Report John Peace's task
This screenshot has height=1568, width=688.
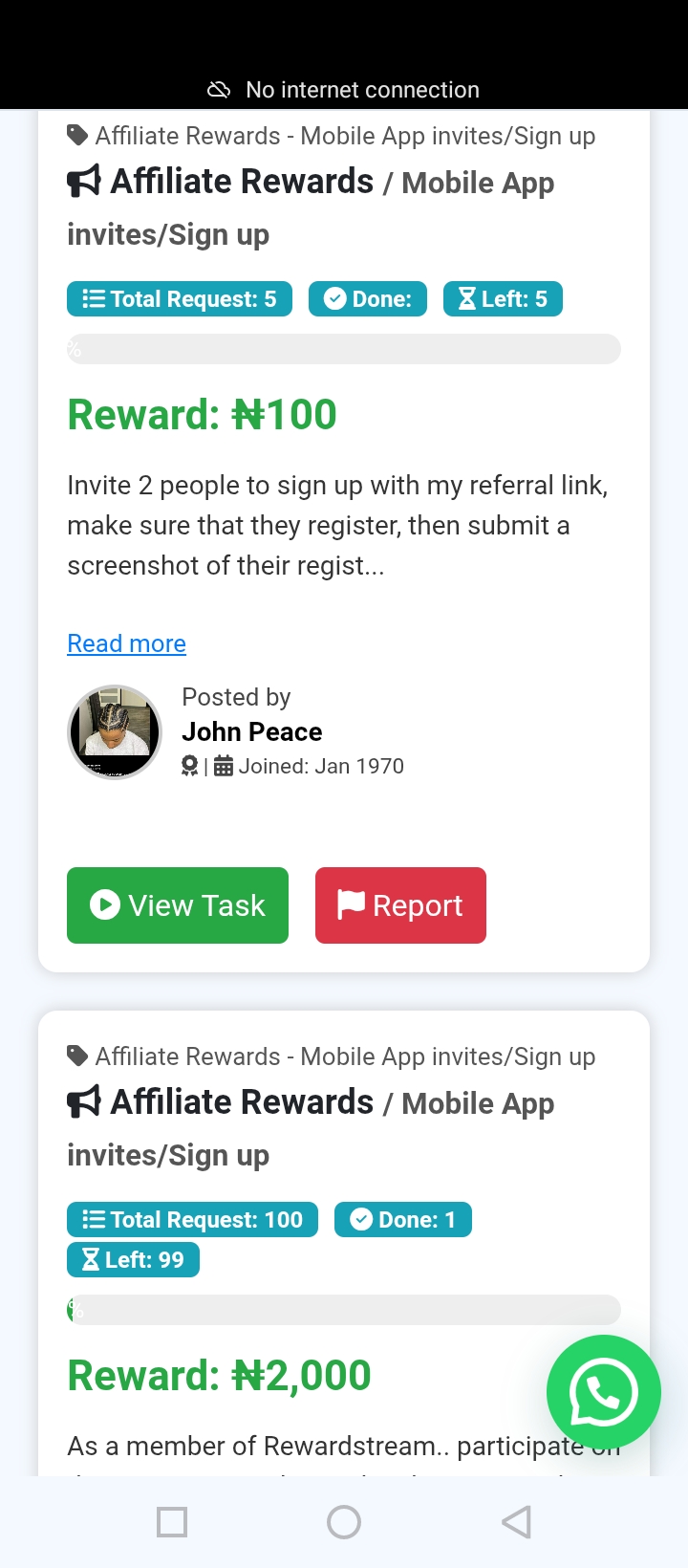(x=400, y=904)
